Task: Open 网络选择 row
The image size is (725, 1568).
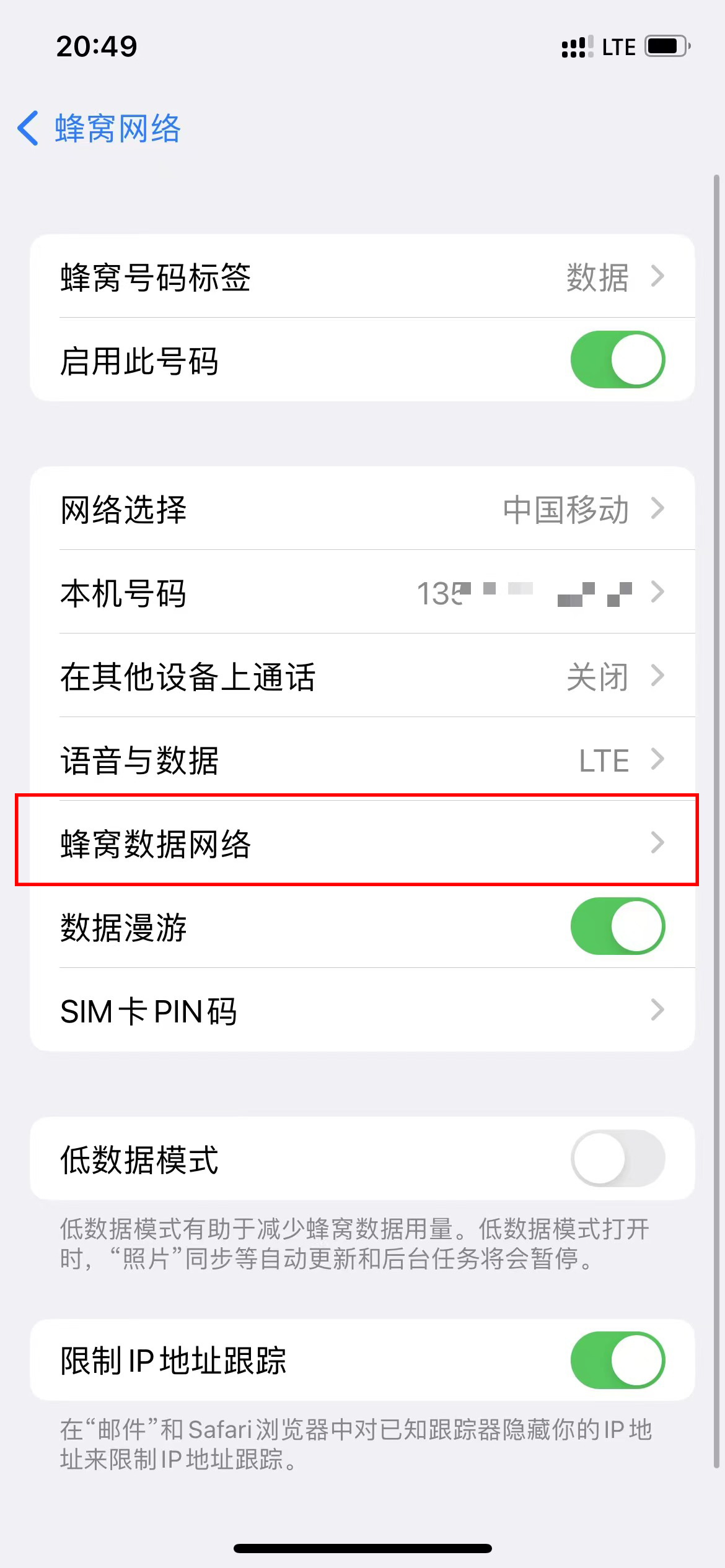Action: click(362, 509)
